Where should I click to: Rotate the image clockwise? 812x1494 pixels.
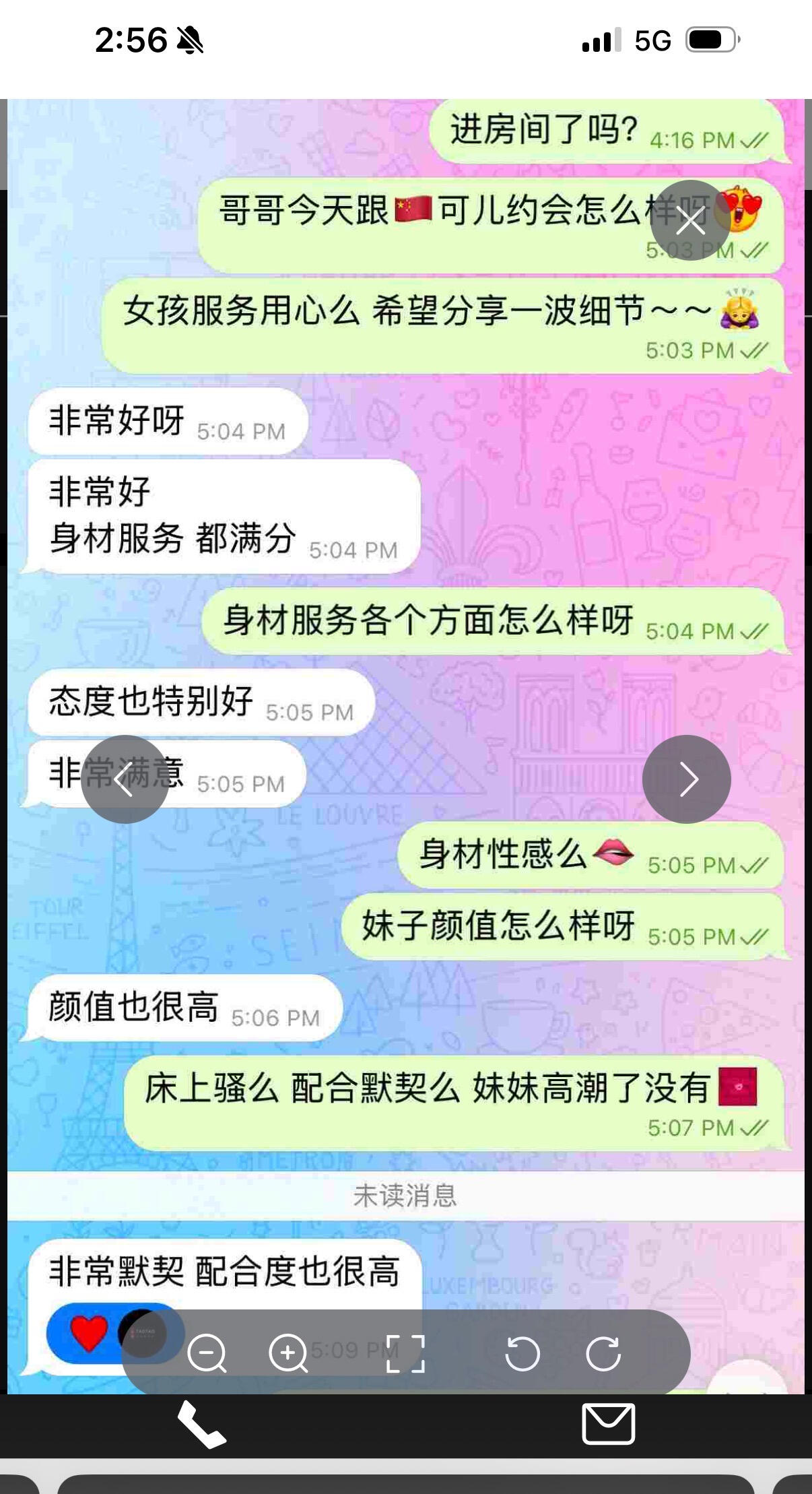[603, 1353]
